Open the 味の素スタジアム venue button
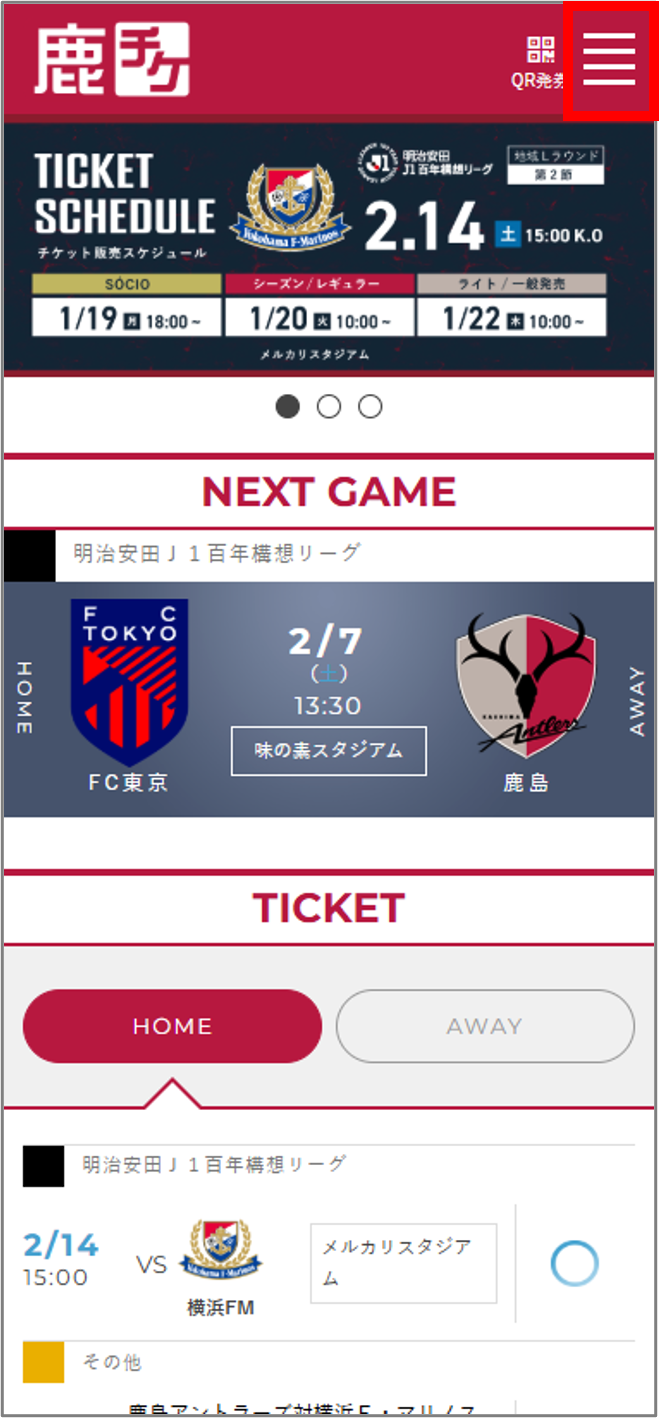 (329, 751)
